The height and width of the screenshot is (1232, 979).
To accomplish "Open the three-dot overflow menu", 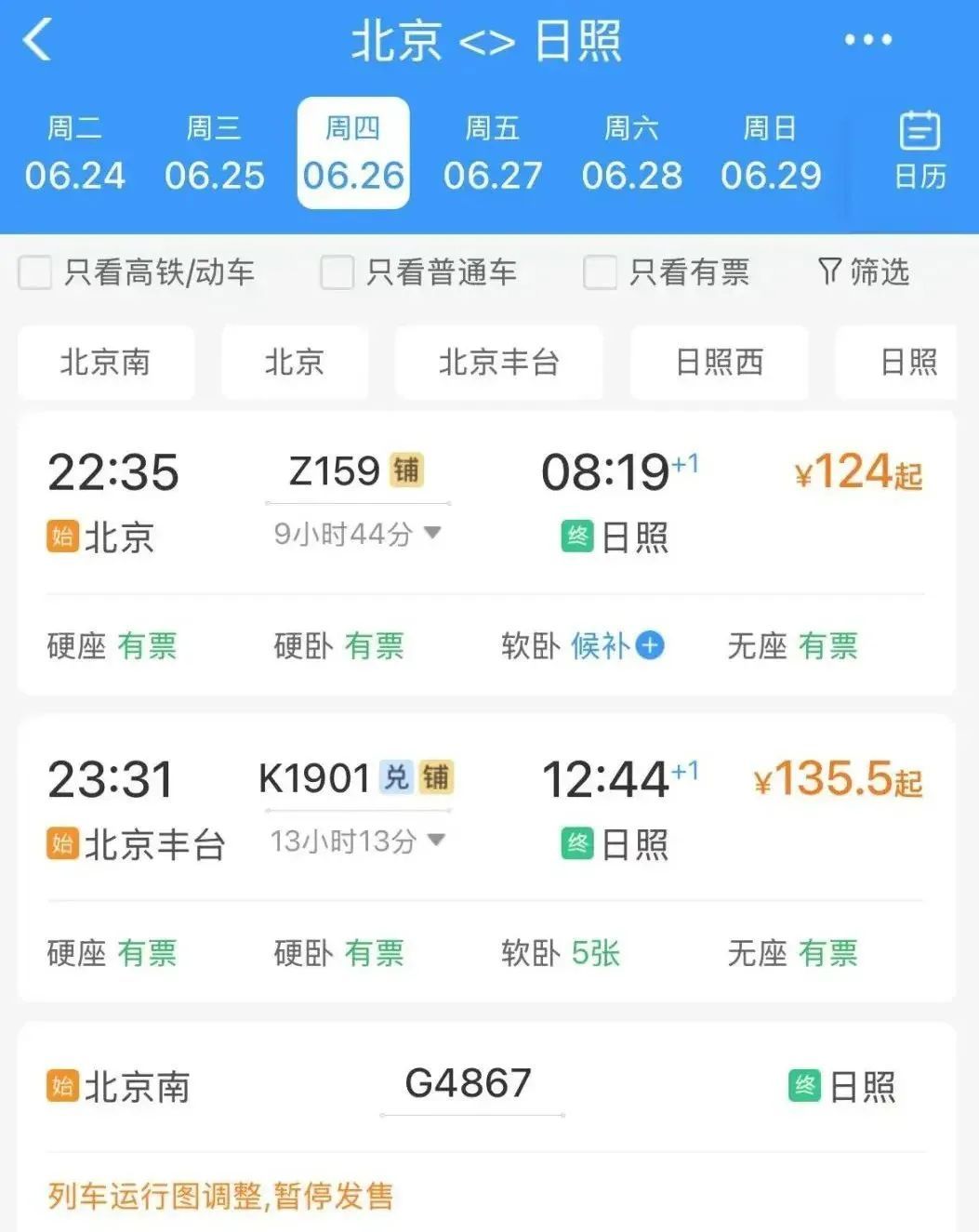I will [x=867, y=40].
